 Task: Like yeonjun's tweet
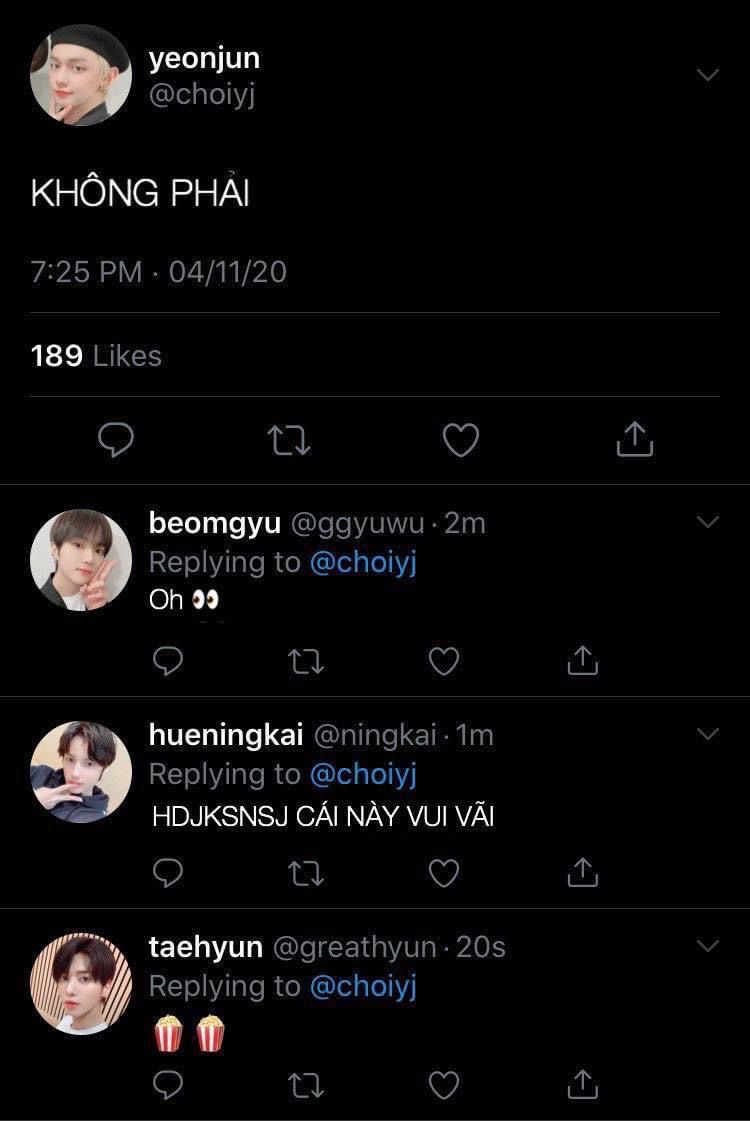pyautogui.click(x=461, y=439)
